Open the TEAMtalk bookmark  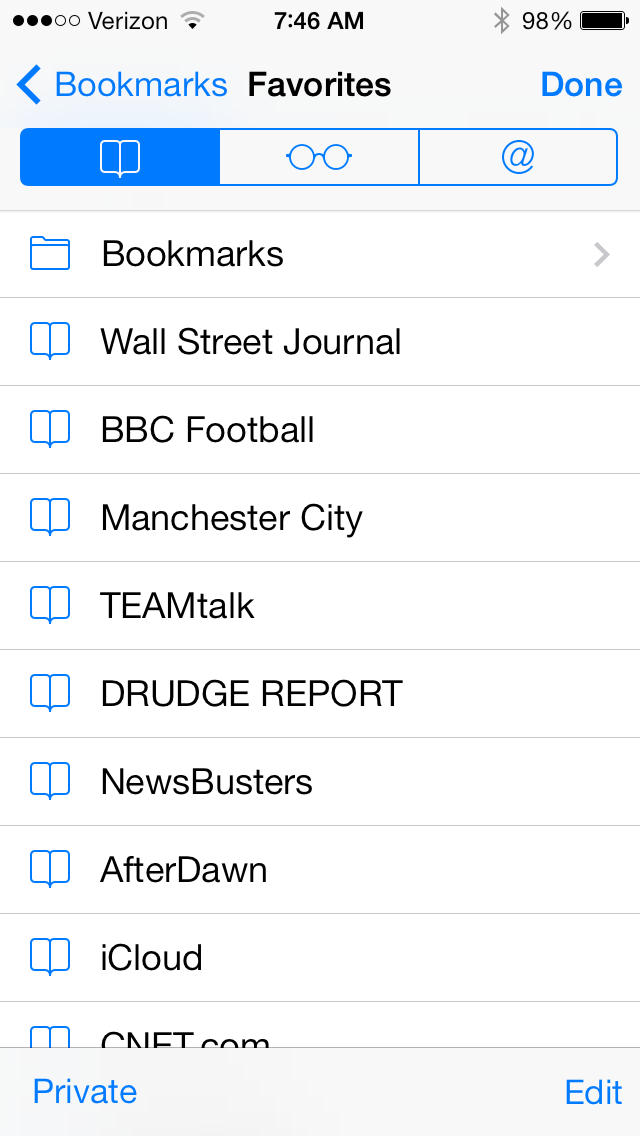point(320,606)
